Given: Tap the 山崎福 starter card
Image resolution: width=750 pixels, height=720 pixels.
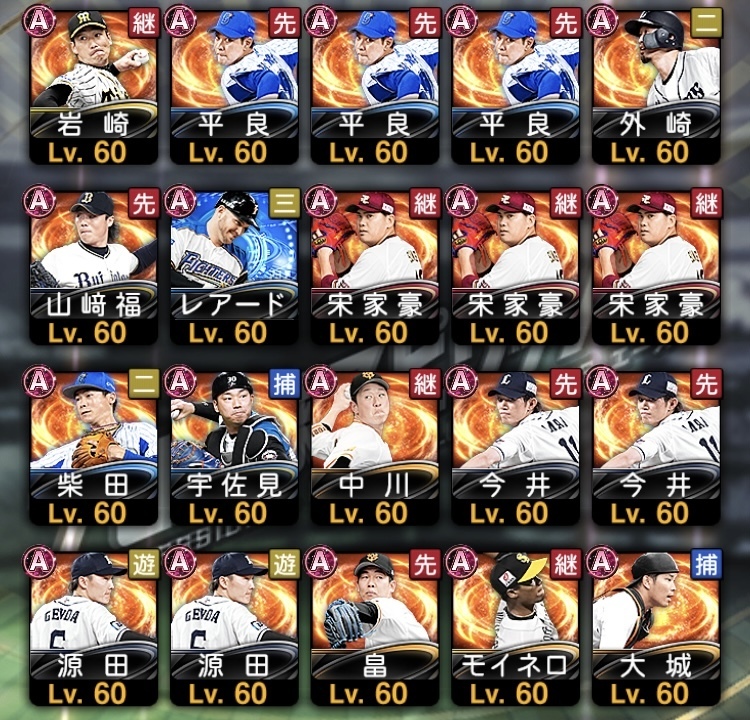Looking at the screenshot, I should click(x=93, y=266).
